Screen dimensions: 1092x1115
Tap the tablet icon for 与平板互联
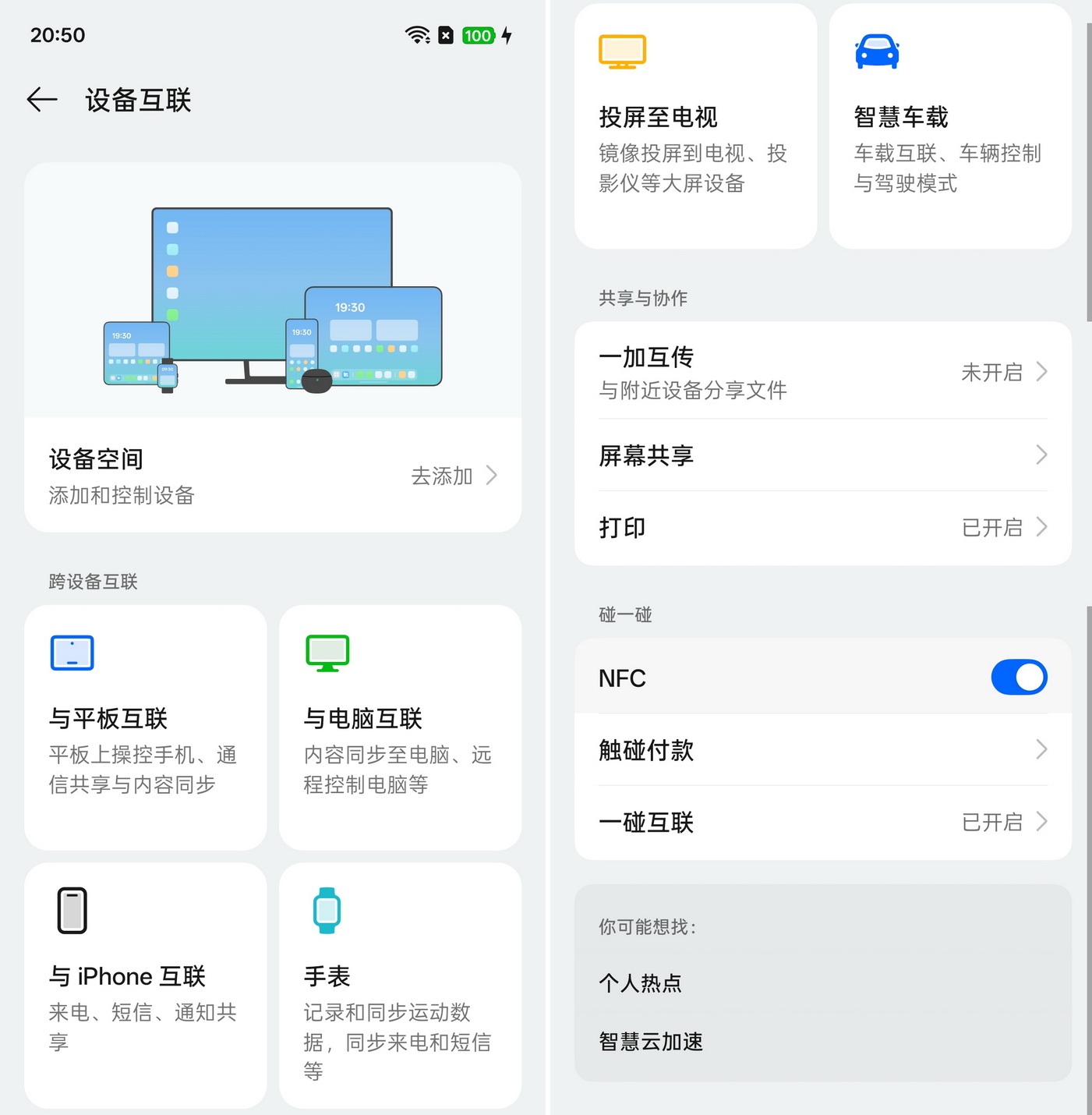(x=72, y=653)
